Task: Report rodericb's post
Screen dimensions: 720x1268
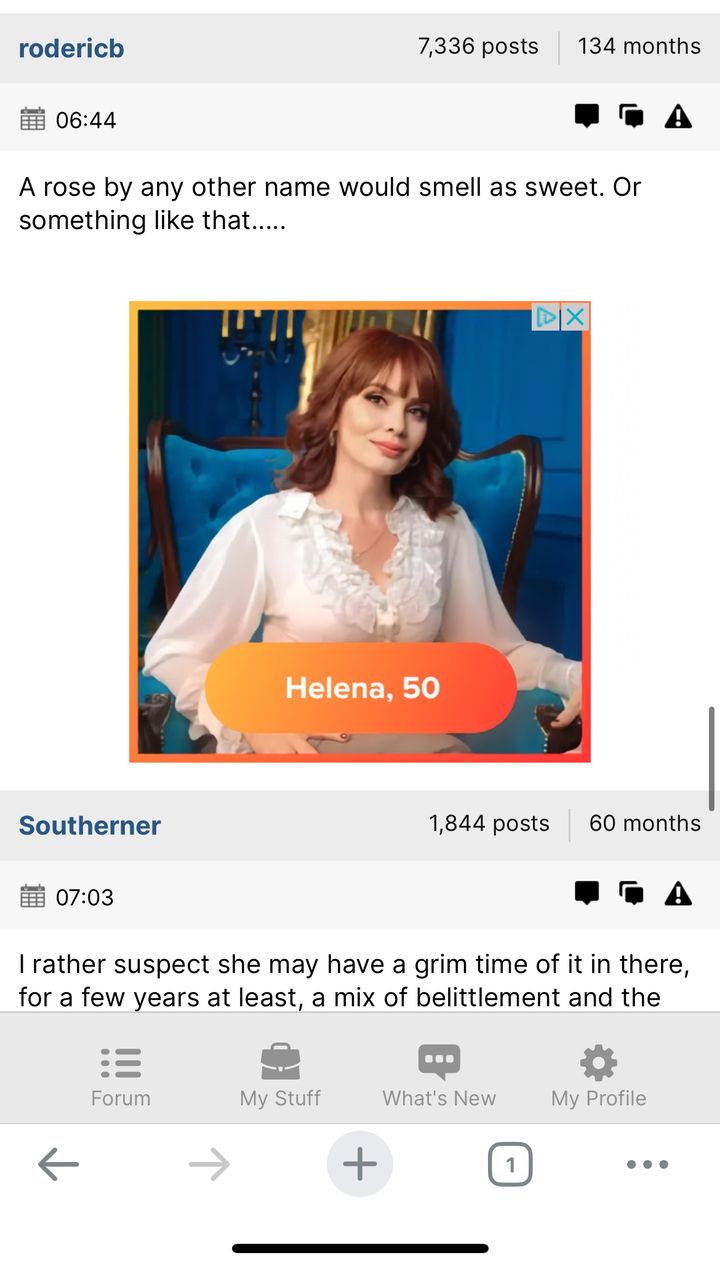Action: [x=678, y=117]
